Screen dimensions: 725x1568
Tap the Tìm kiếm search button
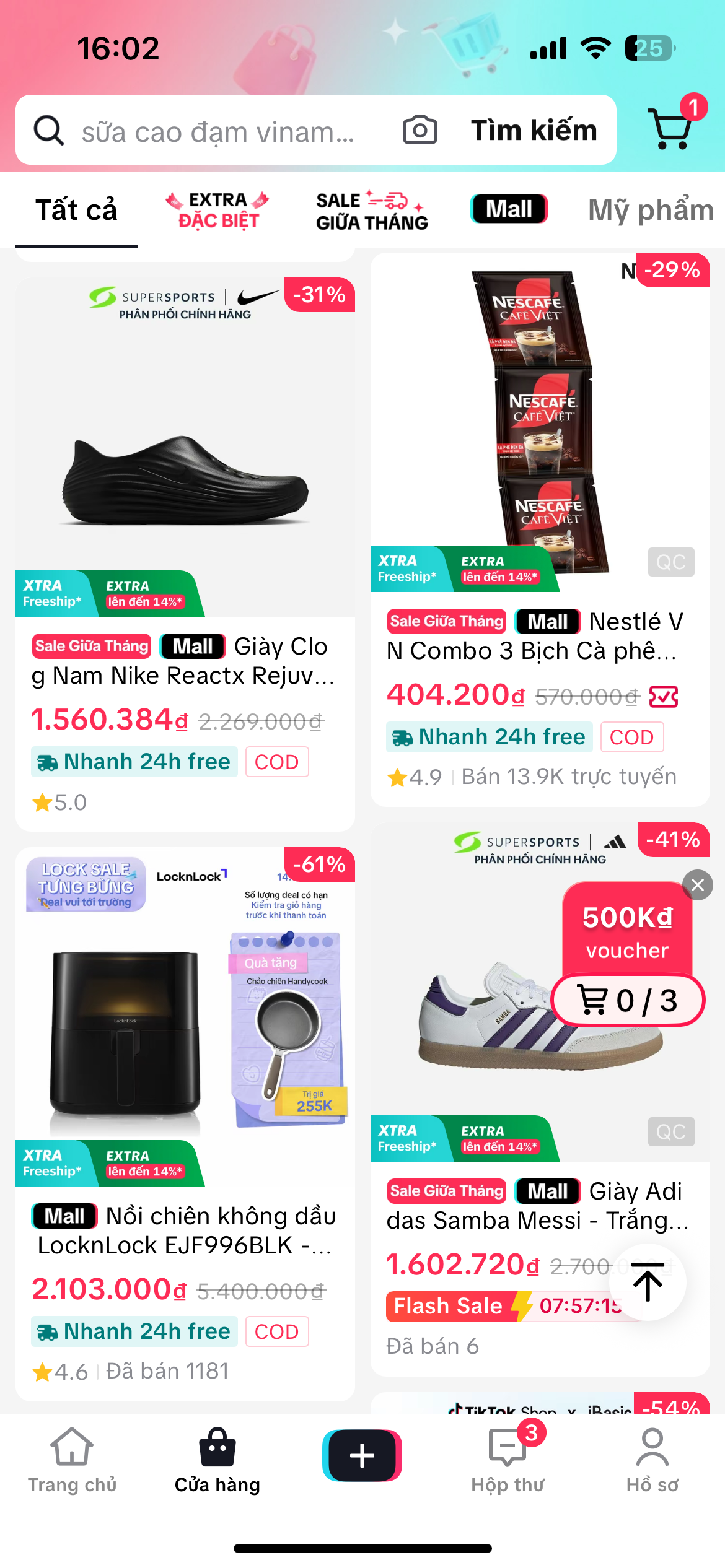coord(534,130)
